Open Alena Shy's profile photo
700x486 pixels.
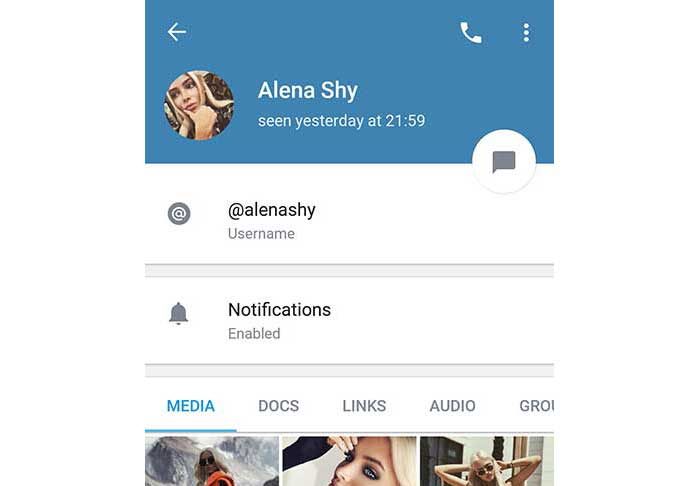pyautogui.click(x=199, y=105)
